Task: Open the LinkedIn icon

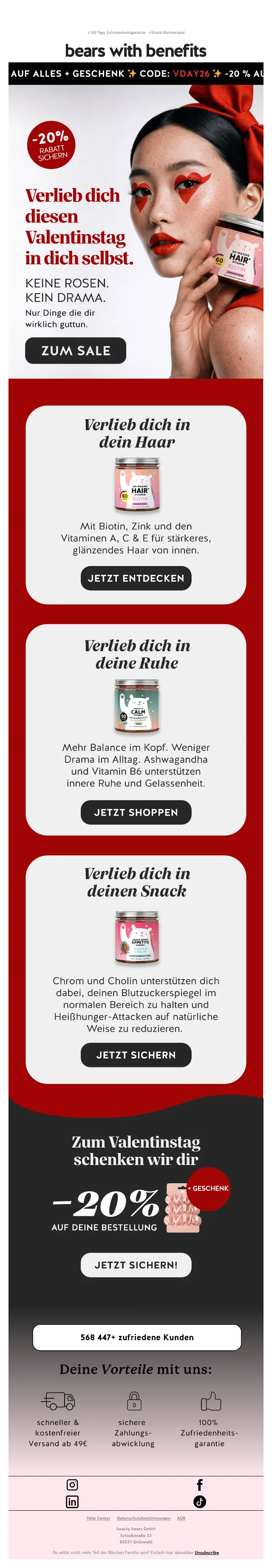Action: [72, 1502]
